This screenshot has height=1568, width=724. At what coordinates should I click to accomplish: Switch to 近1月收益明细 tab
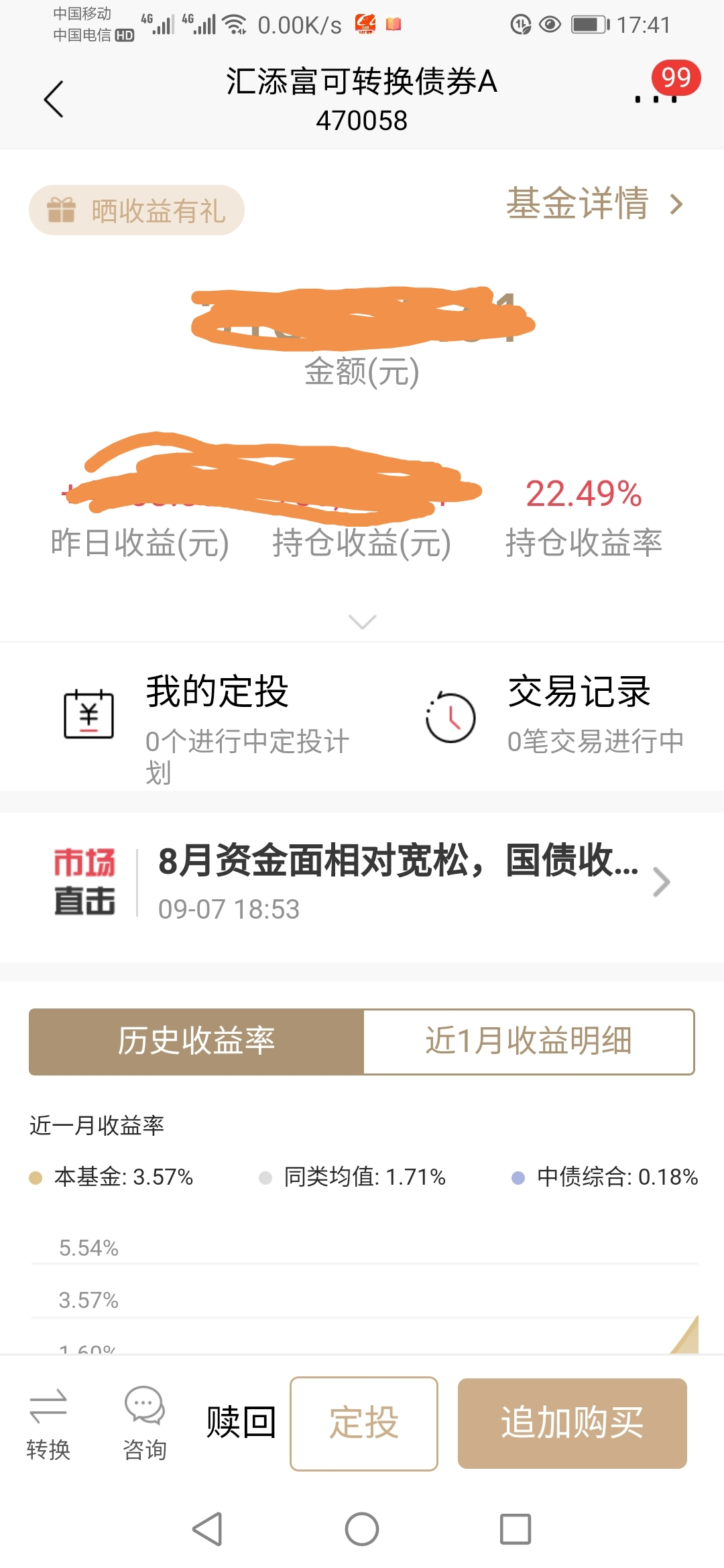[x=528, y=1041]
